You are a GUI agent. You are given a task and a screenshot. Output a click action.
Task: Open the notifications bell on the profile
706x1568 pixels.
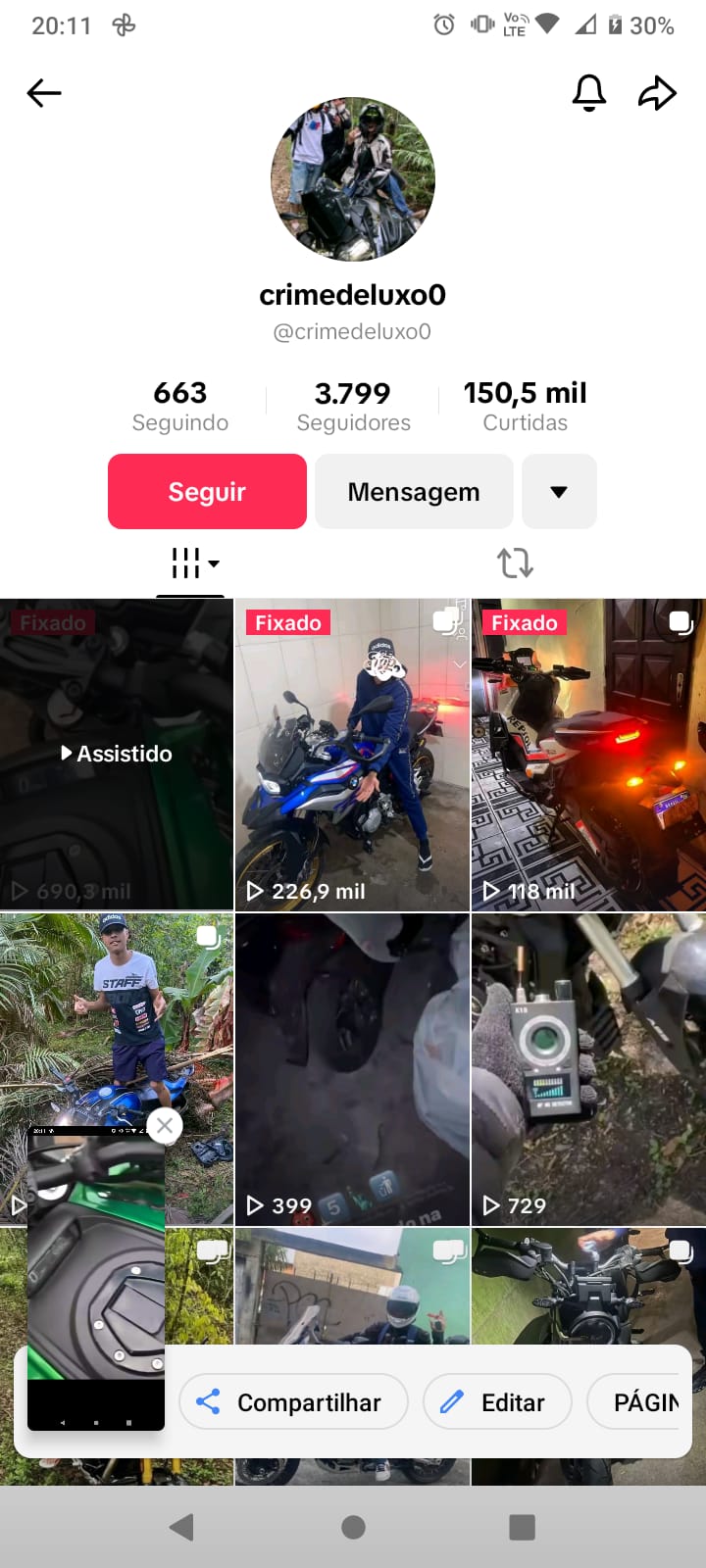(x=589, y=93)
